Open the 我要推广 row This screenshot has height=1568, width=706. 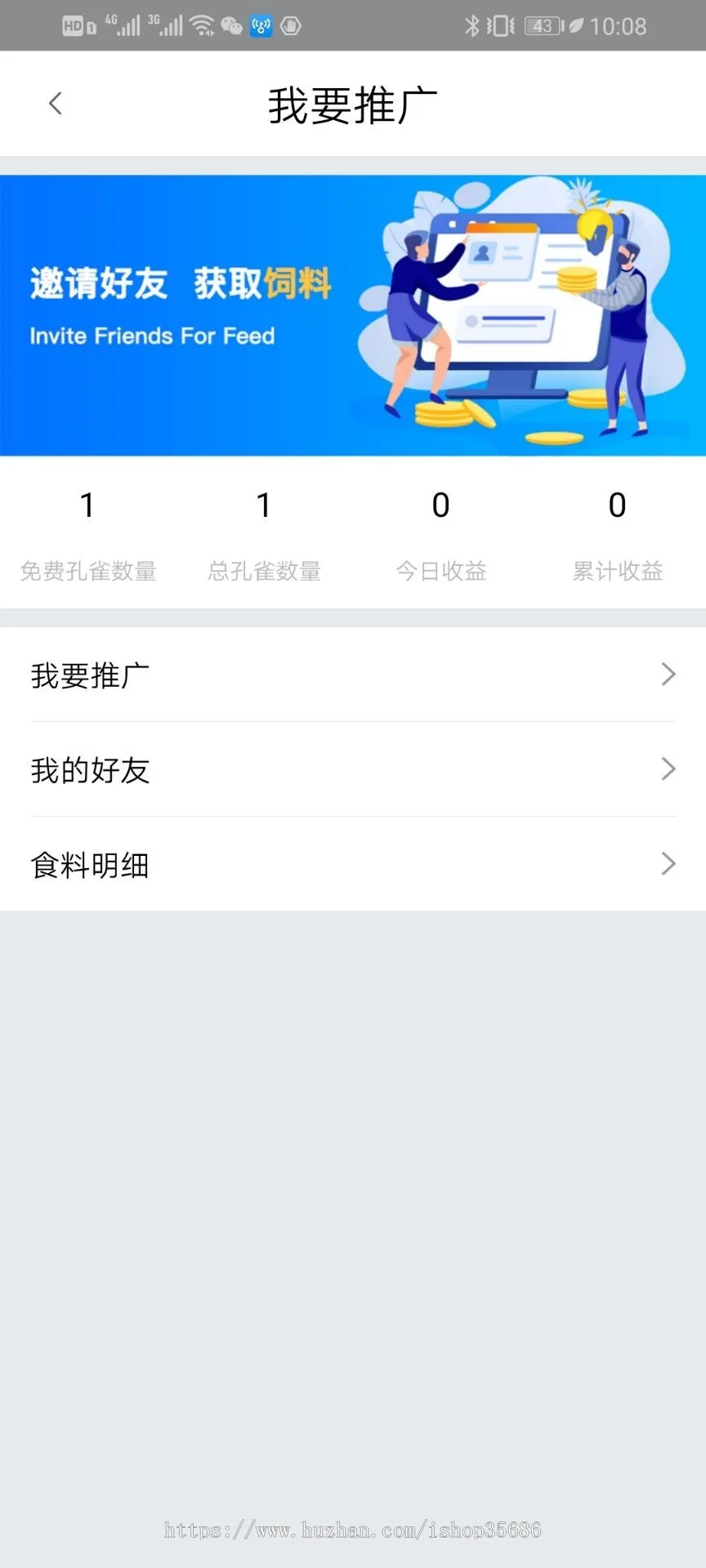point(353,675)
